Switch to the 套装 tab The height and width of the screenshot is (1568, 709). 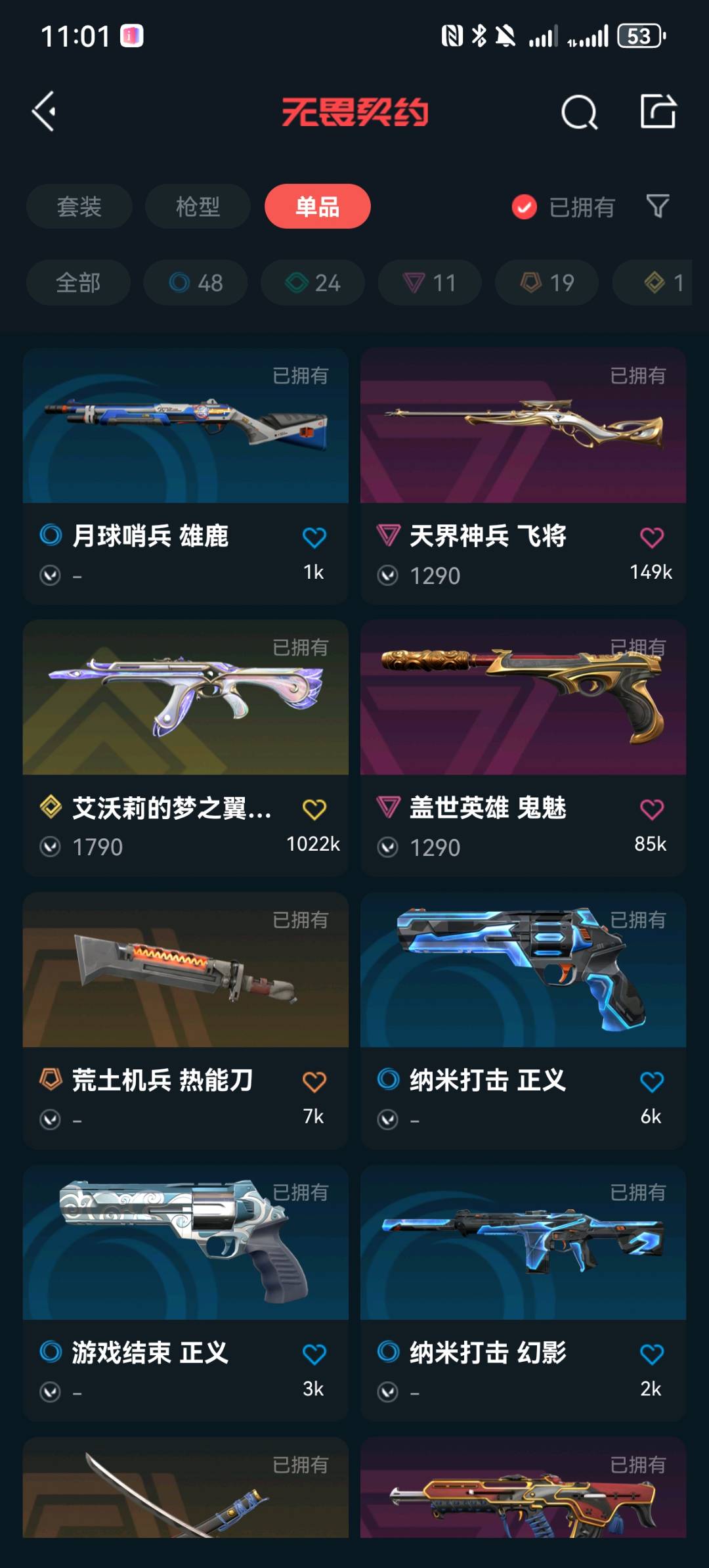[x=79, y=206]
